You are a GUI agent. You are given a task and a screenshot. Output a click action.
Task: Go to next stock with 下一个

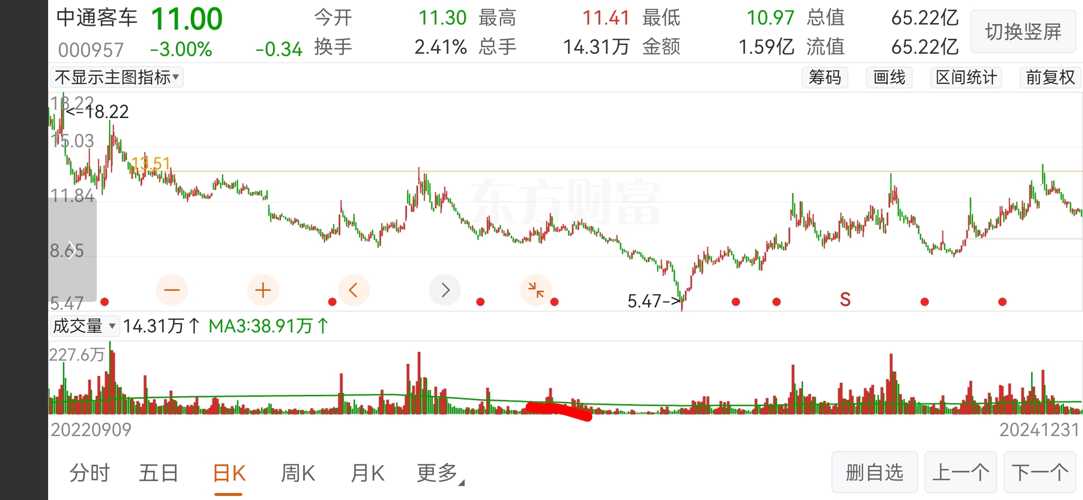[x=1040, y=472]
